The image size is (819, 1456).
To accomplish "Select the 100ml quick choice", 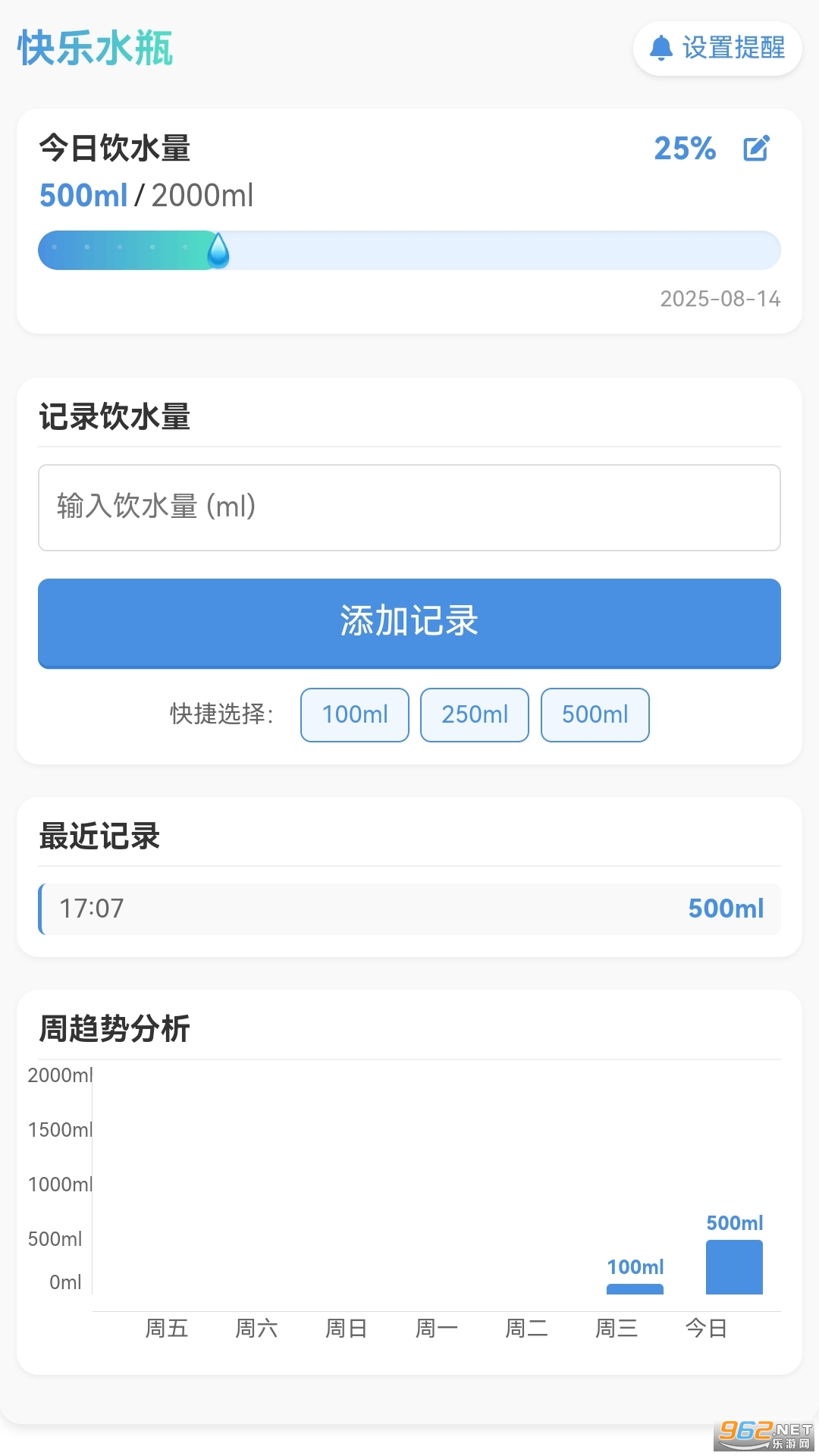I will (354, 714).
